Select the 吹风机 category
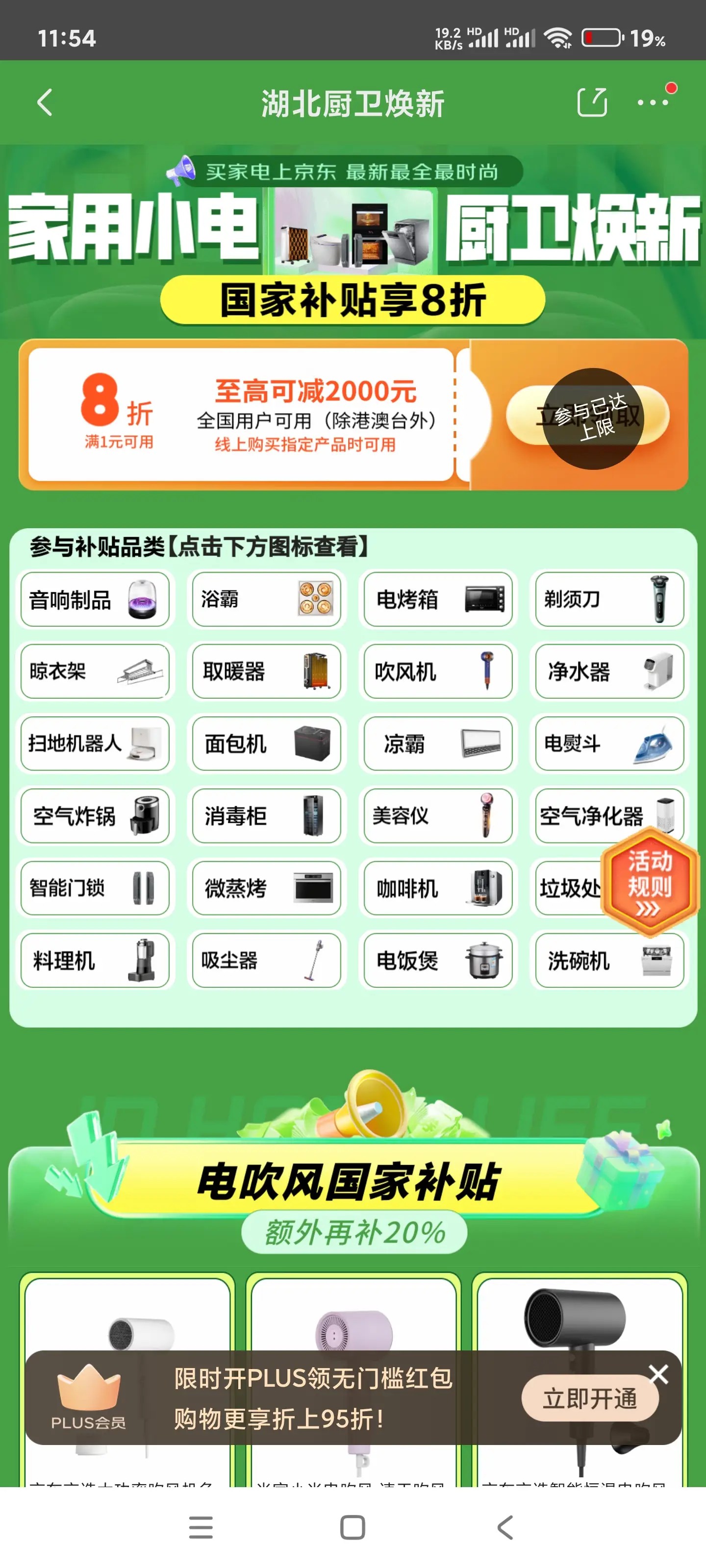The image size is (706, 1568). click(x=438, y=671)
